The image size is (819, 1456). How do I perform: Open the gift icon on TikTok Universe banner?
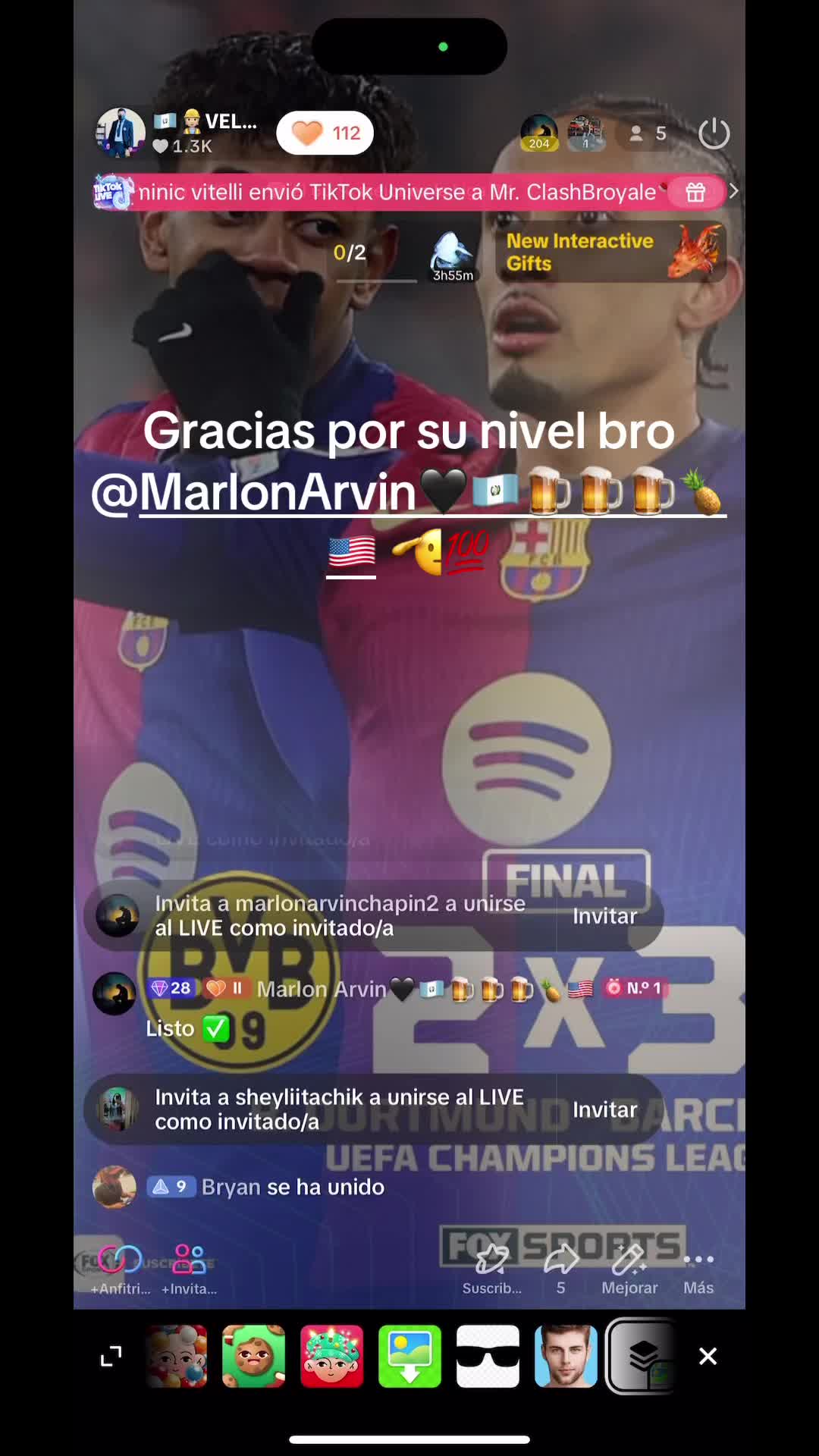[x=695, y=193]
